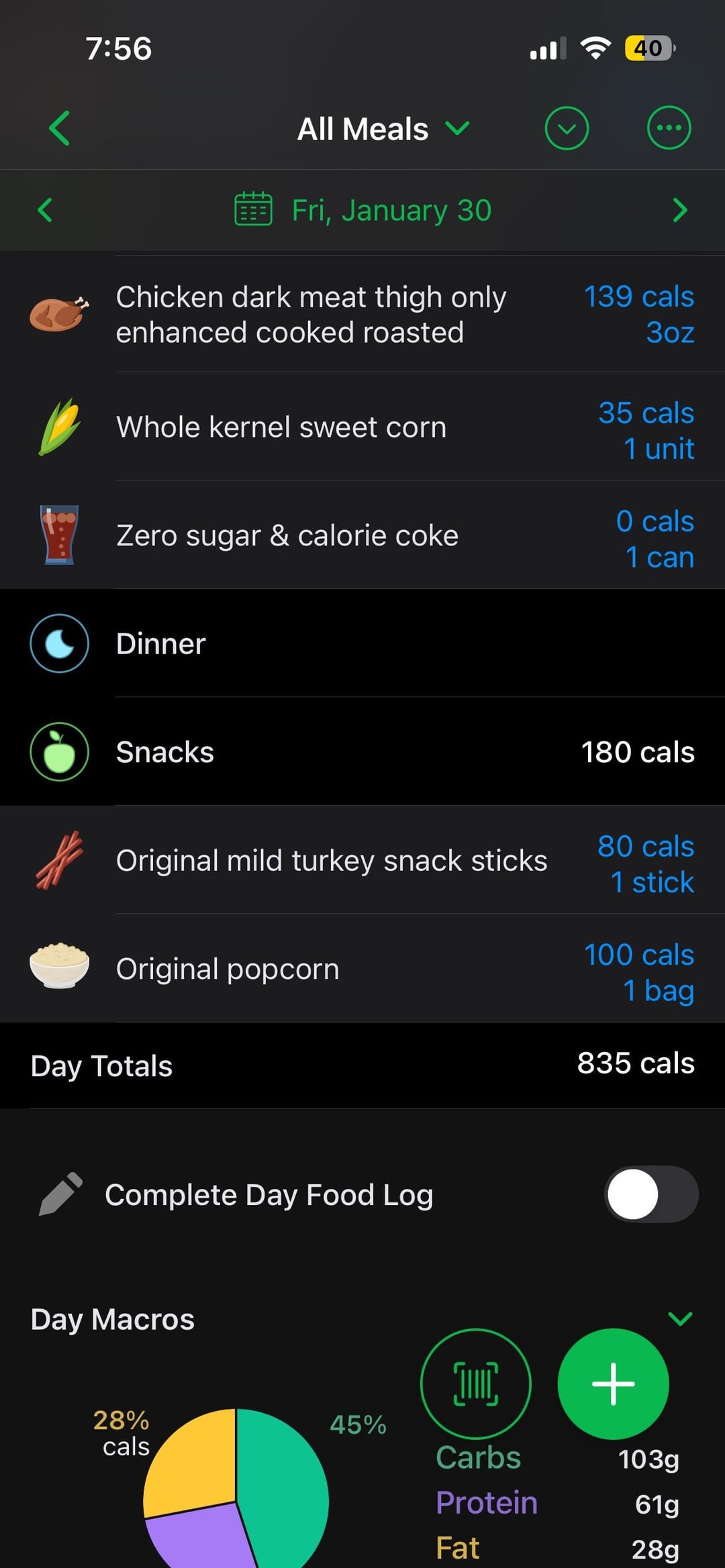Toggle the Complete Day Food Log switch
The image size is (725, 1568).
[650, 1194]
